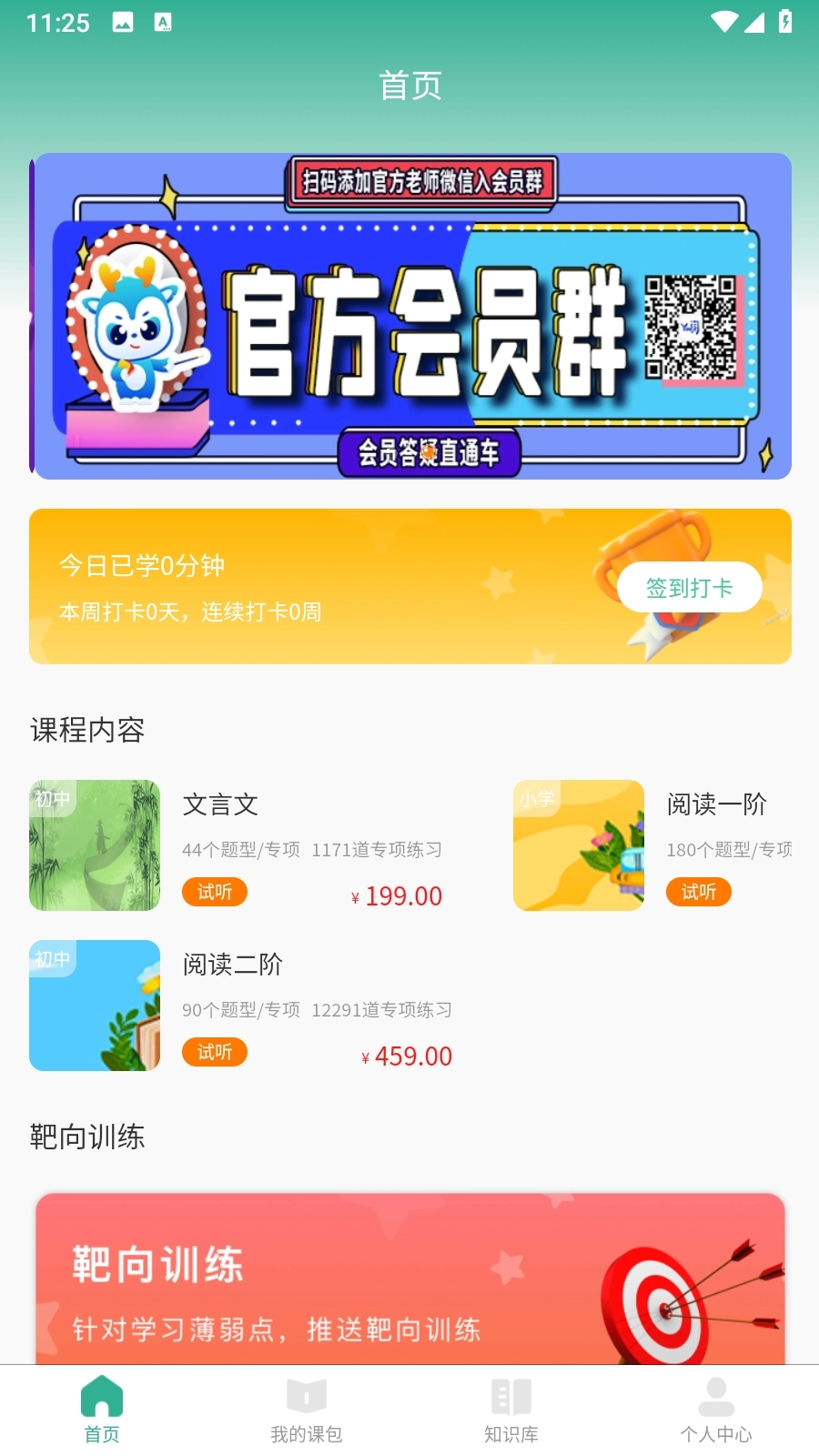Tap 试听 on the 阅读二阶 course
This screenshot has height=1456, width=819.
(x=215, y=1053)
